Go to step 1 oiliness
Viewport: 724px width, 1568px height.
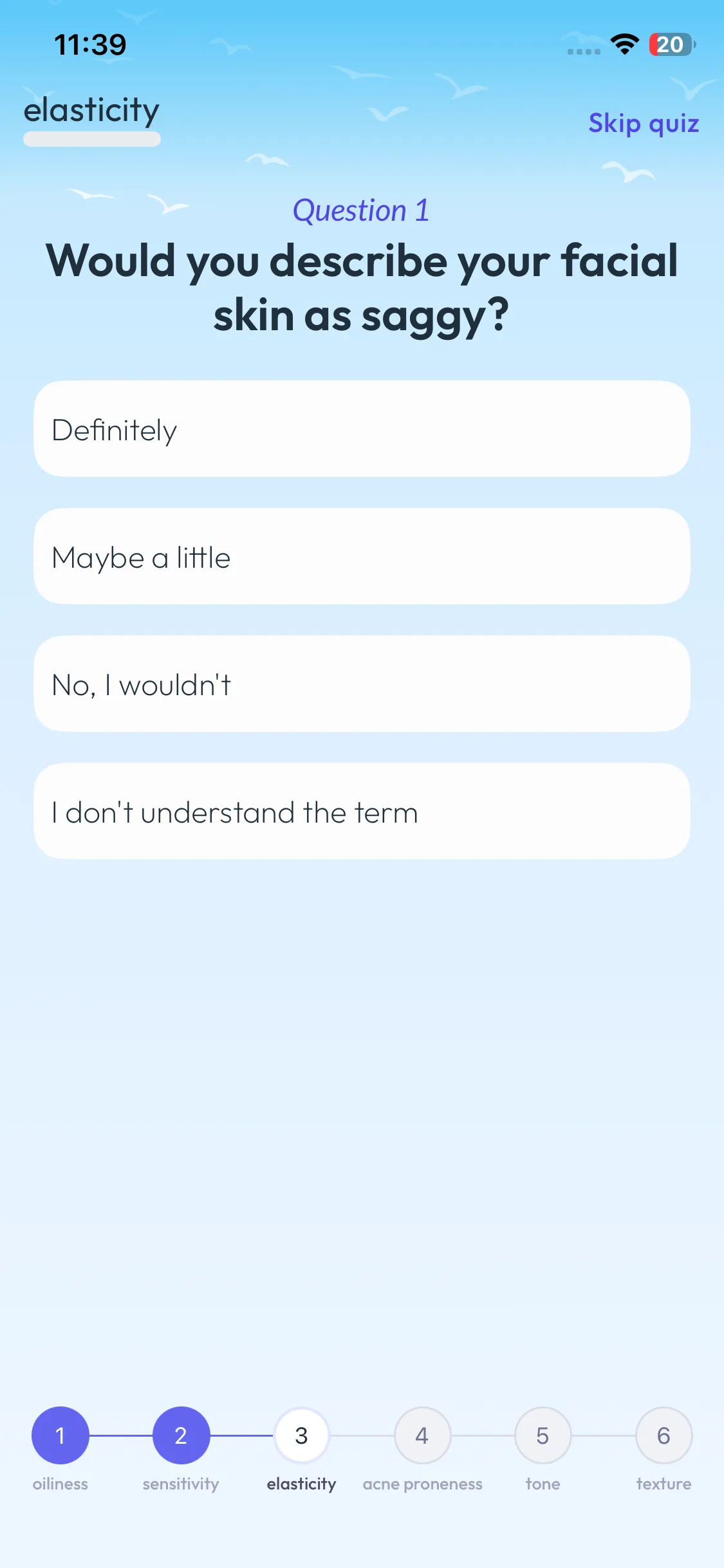(60, 1435)
